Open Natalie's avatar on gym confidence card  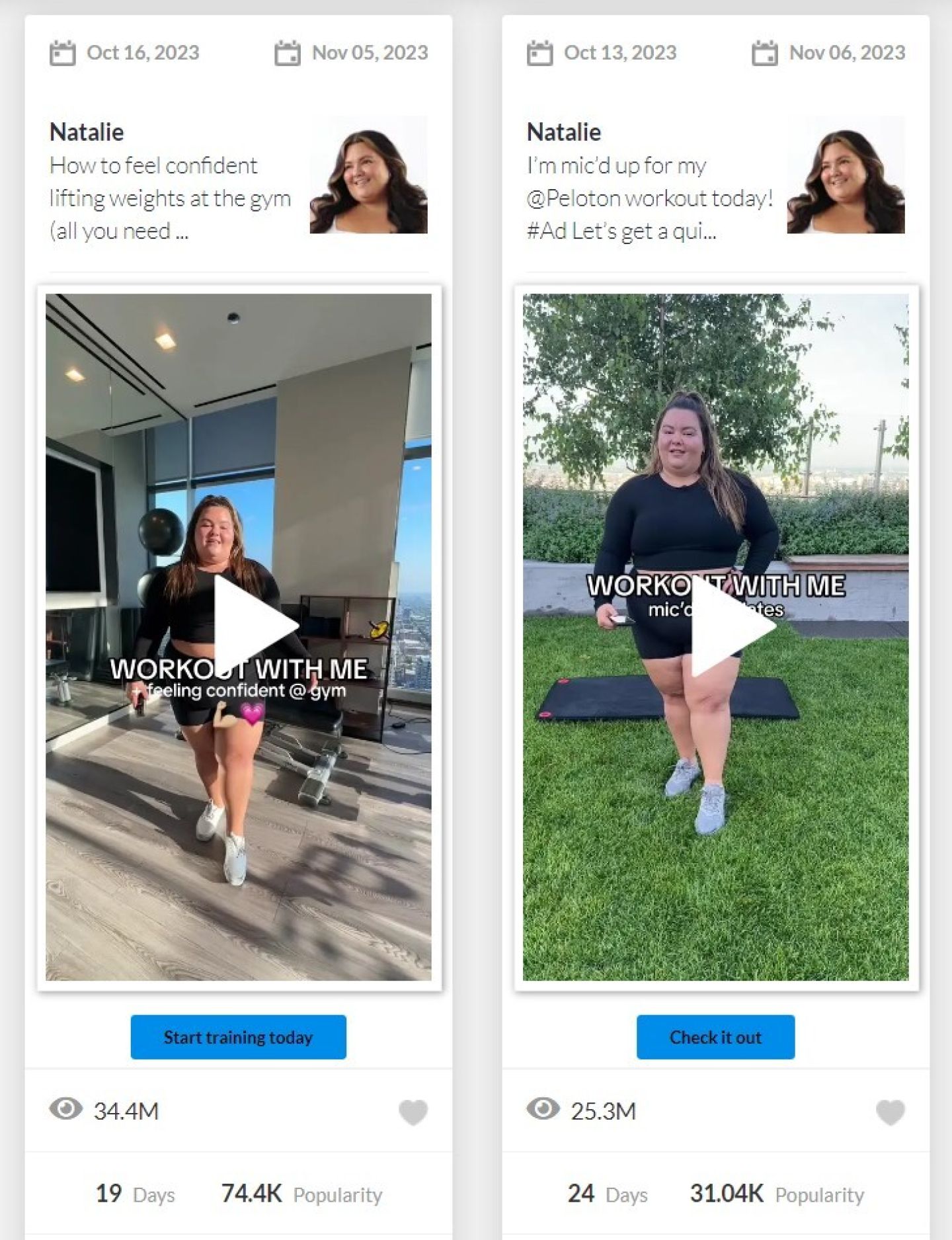(368, 175)
